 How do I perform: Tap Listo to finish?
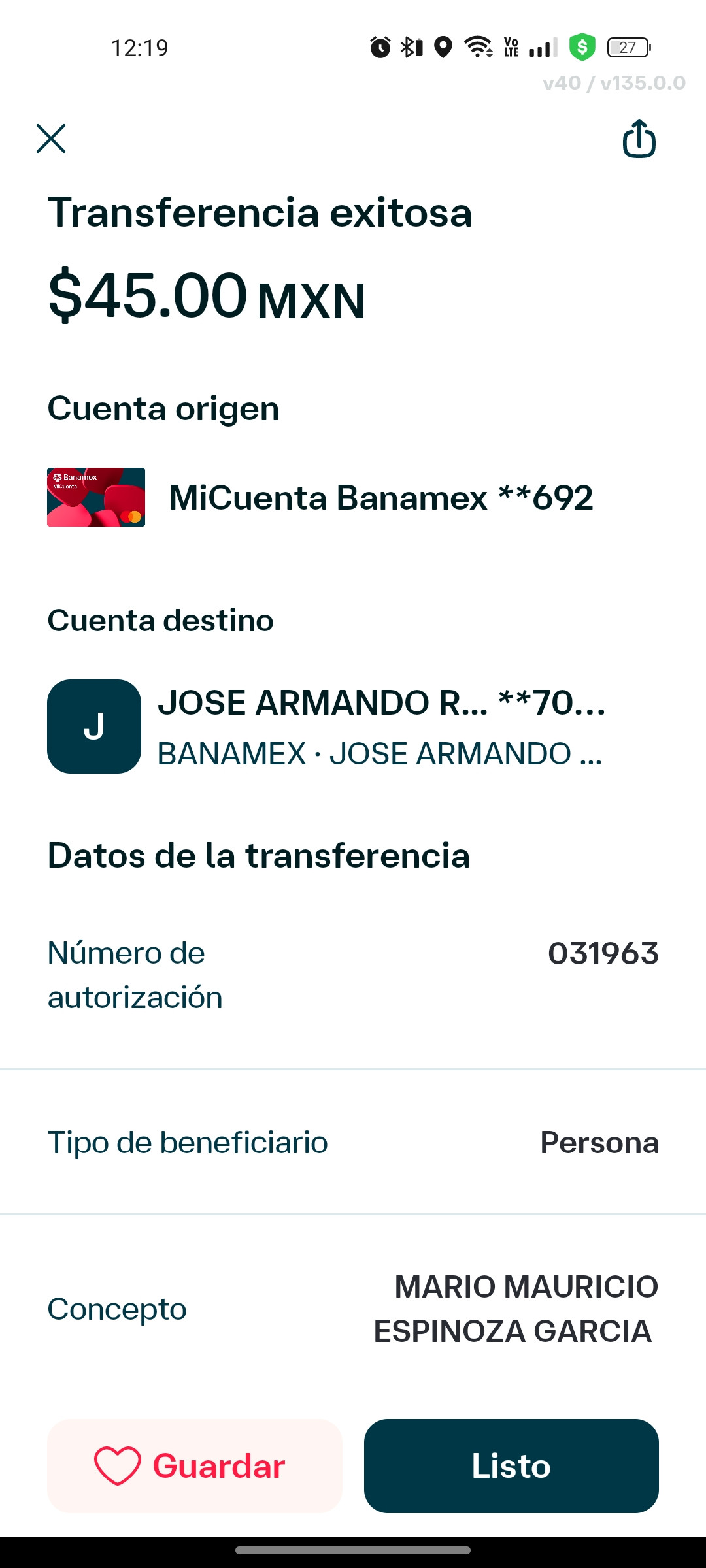[511, 1465]
